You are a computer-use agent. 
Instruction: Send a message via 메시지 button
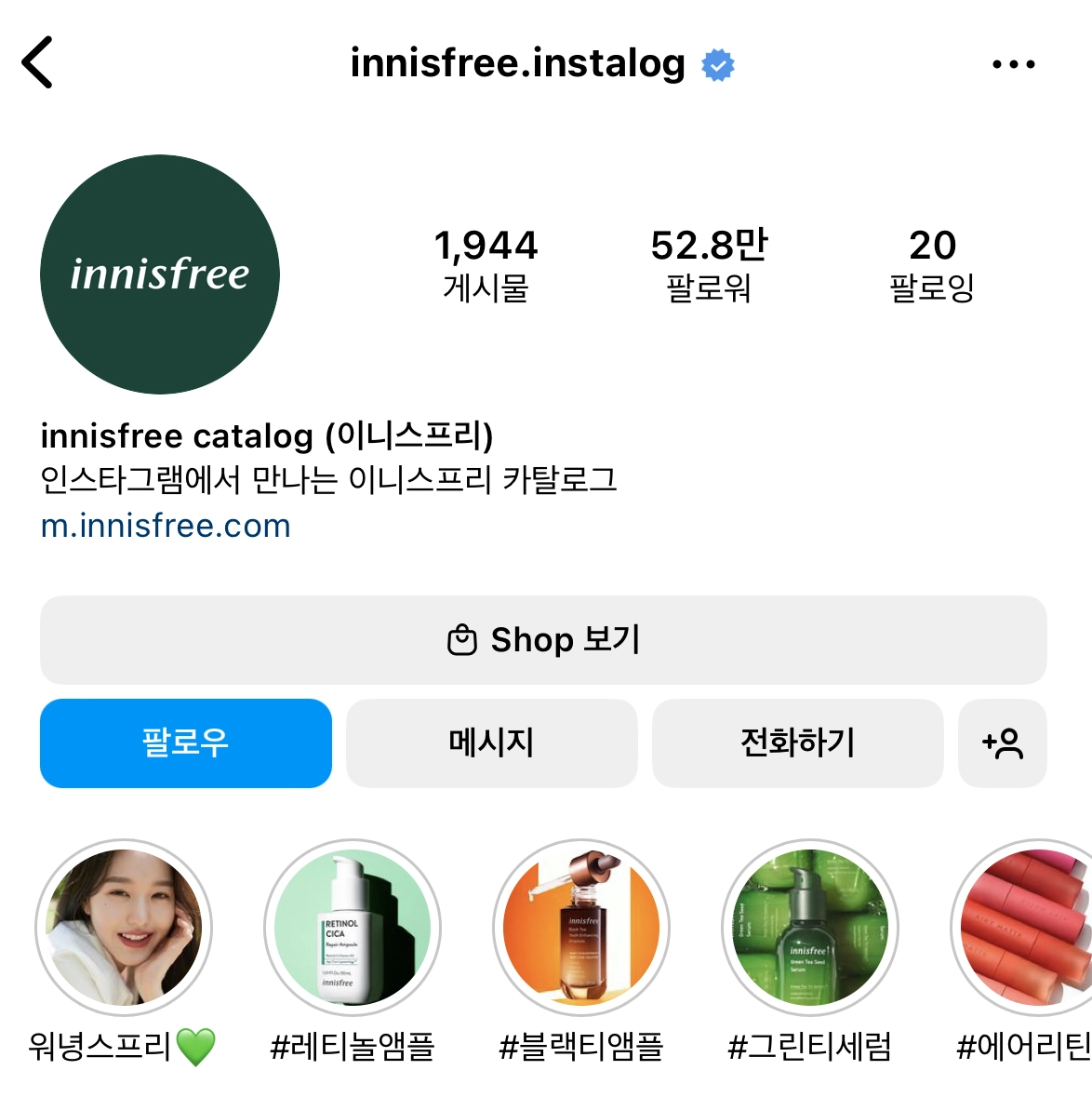[x=491, y=742]
